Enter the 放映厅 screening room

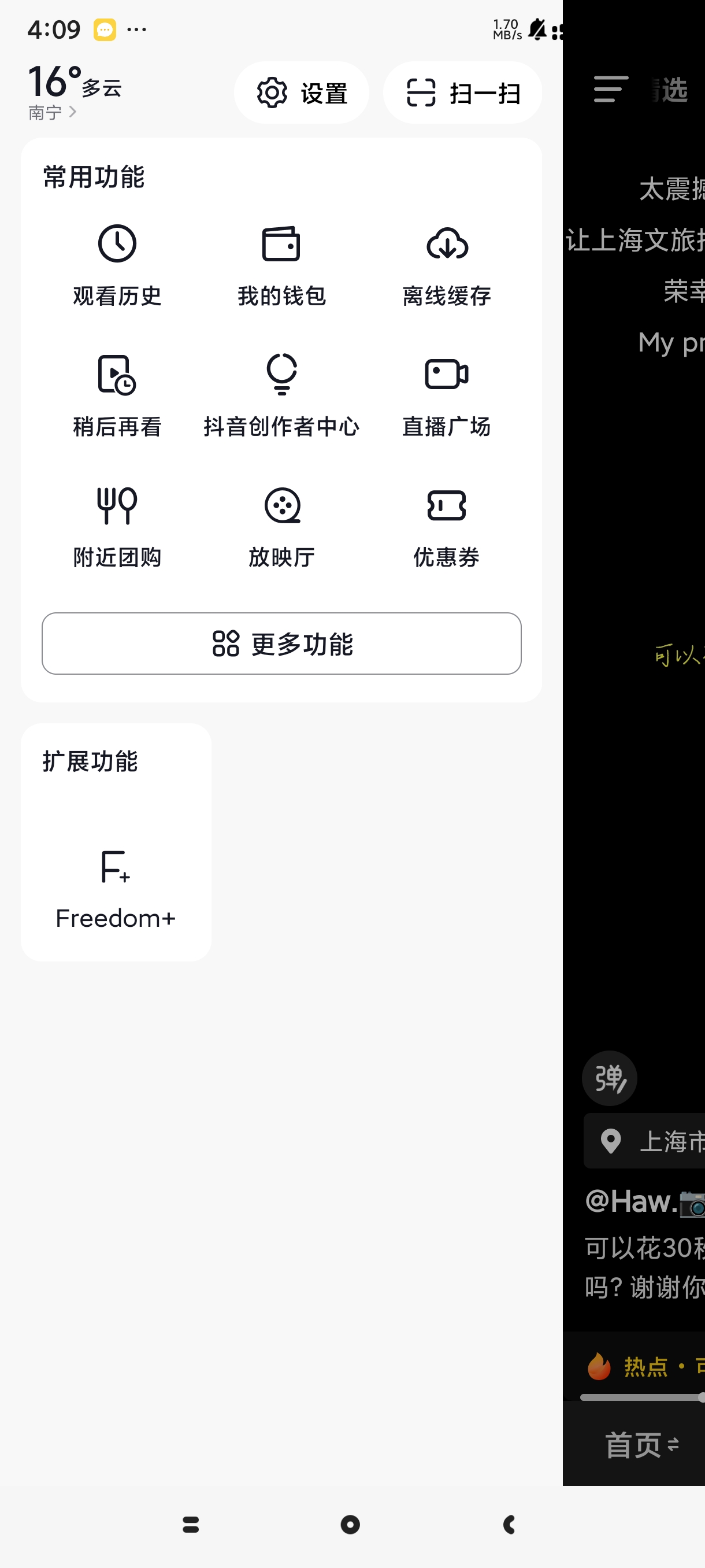coord(281,527)
